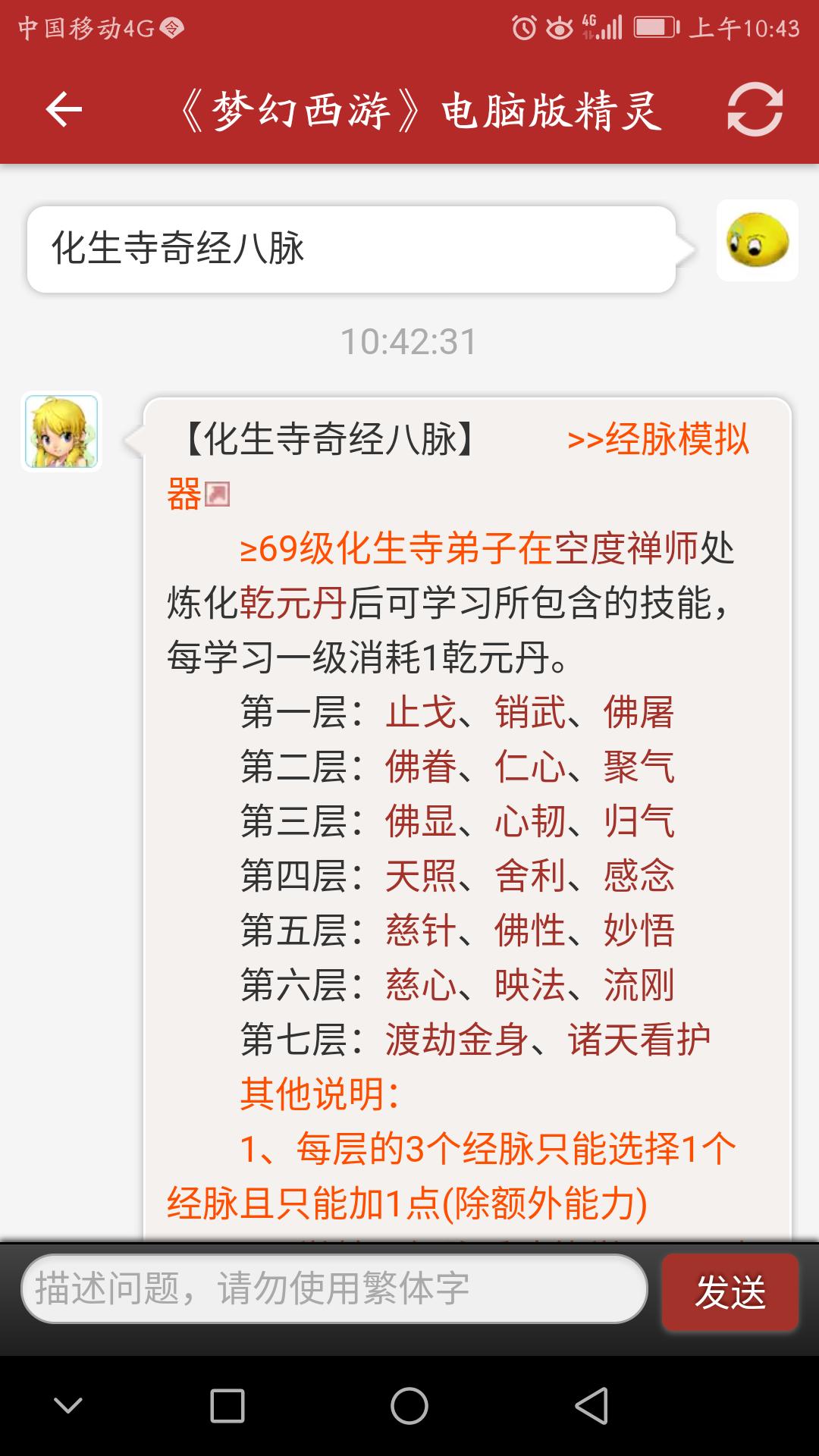The width and height of the screenshot is (819, 1456).
Task: Open the 映法 skill link
Action: 529,985
